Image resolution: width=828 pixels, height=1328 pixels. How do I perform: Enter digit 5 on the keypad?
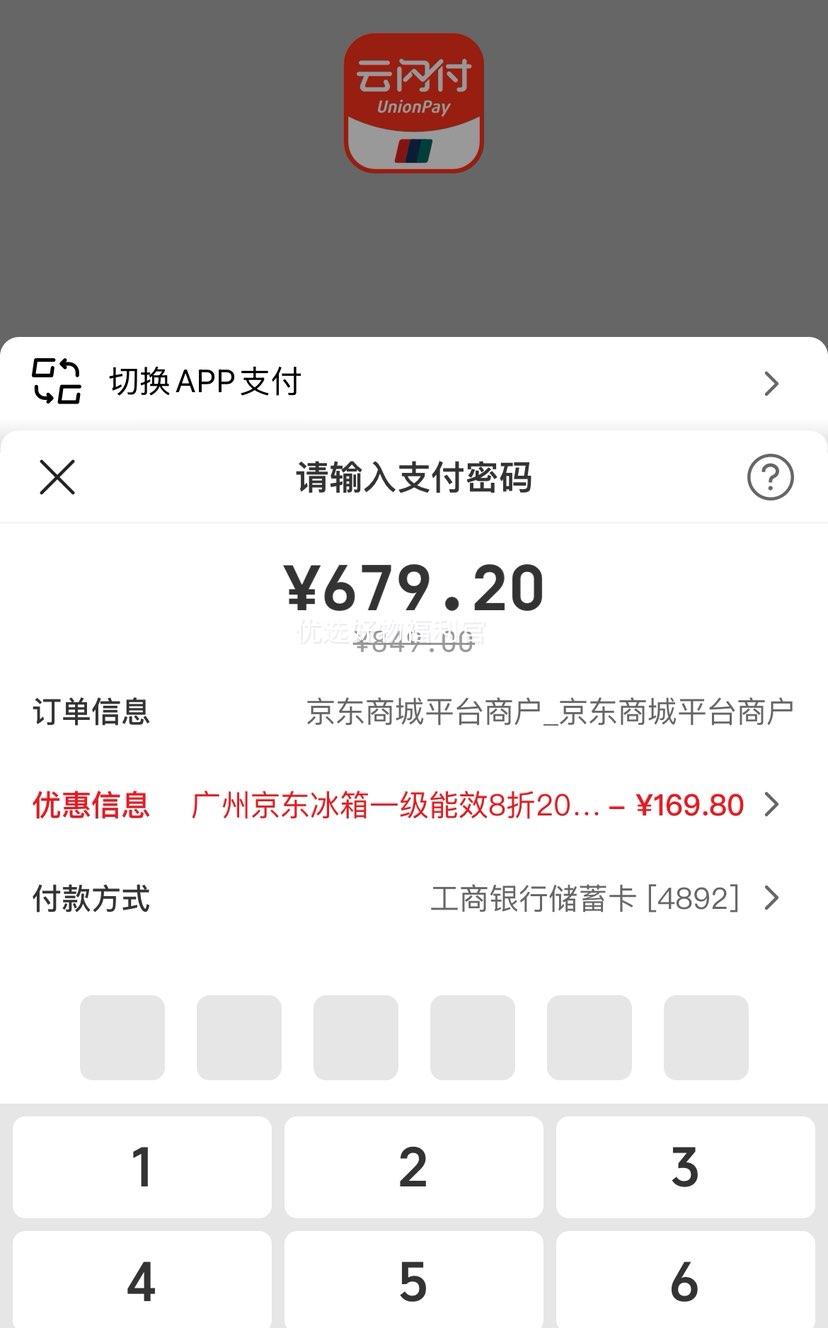pyautogui.click(x=414, y=1280)
